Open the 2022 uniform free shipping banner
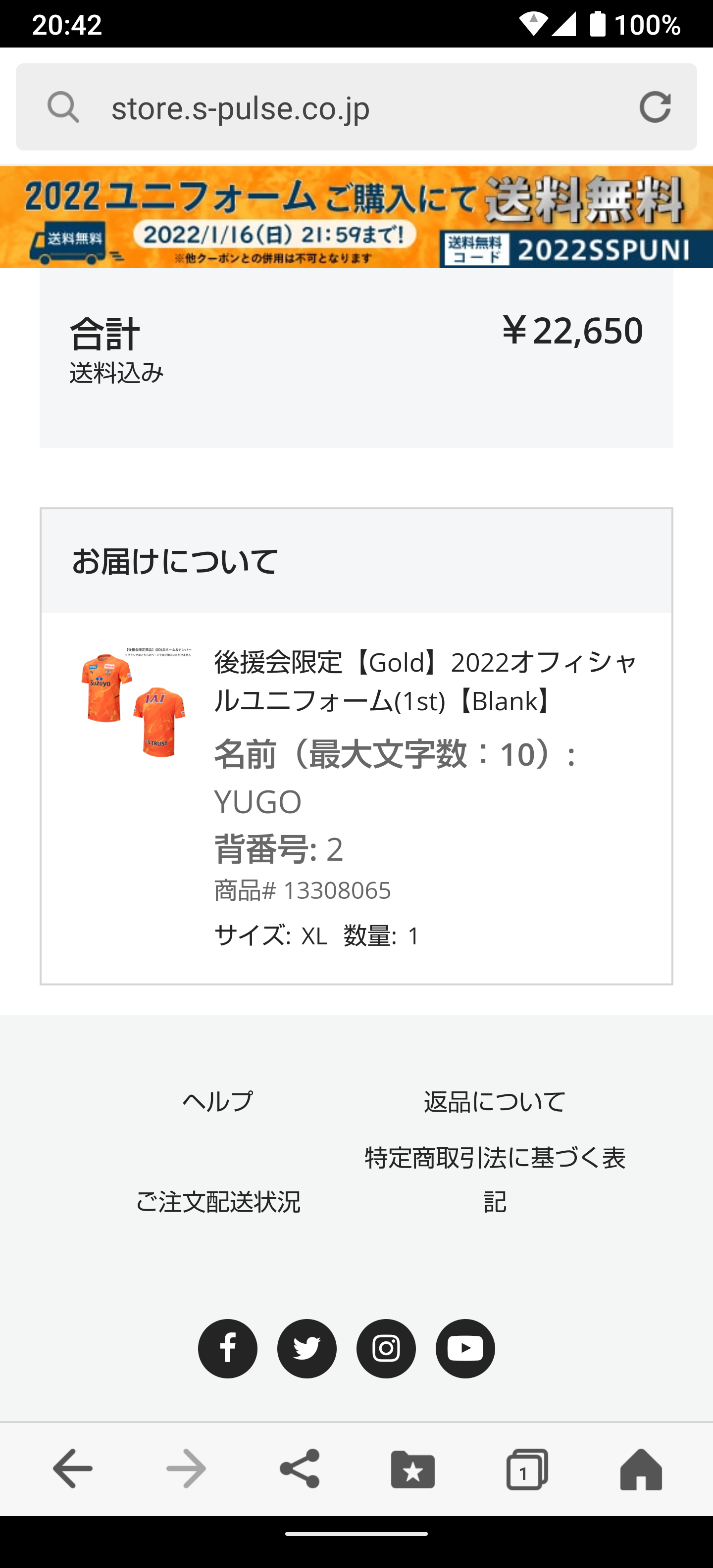The width and height of the screenshot is (713, 1568). click(356, 217)
